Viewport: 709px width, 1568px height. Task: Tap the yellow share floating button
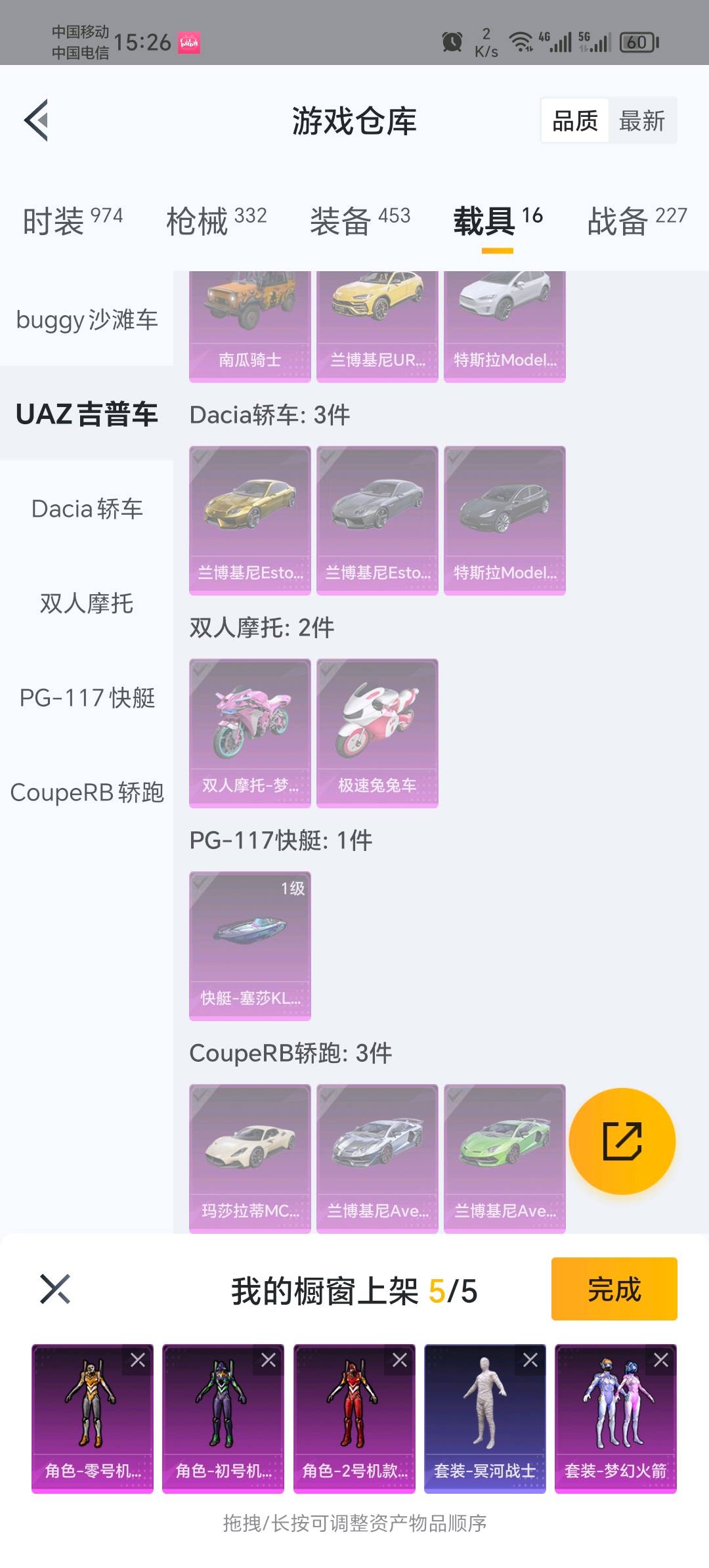click(622, 1141)
